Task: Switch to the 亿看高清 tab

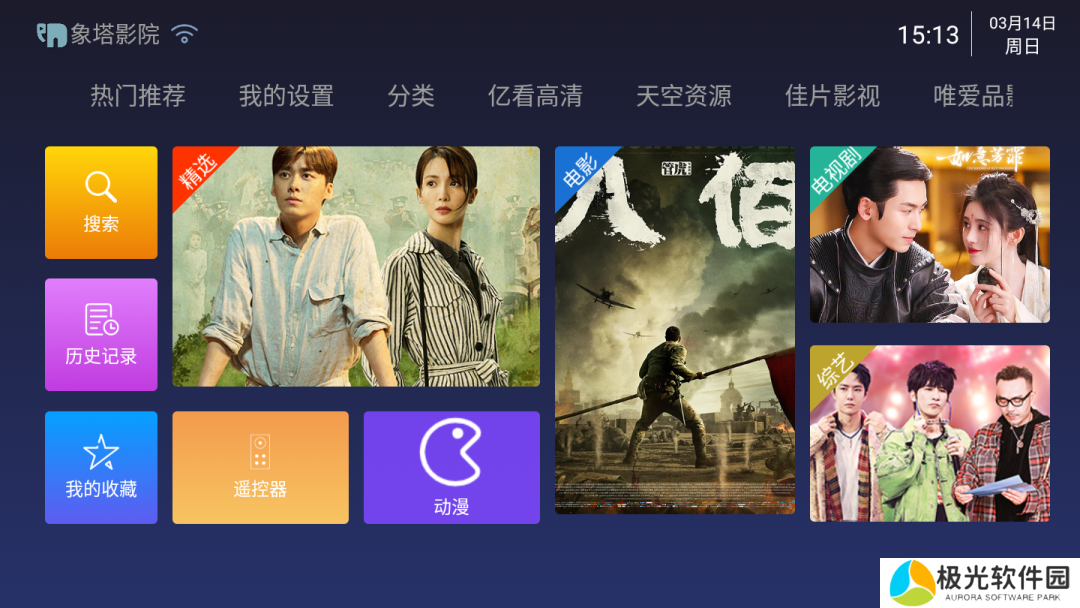Action: point(535,96)
